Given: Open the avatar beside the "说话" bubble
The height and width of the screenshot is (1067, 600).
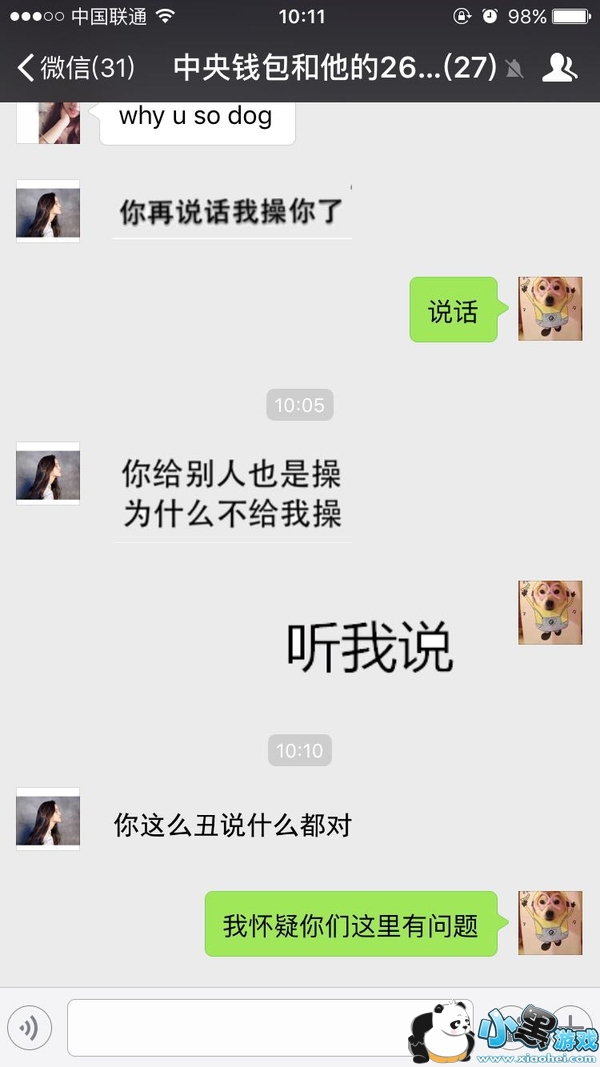Looking at the screenshot, I should pos(550,309).
